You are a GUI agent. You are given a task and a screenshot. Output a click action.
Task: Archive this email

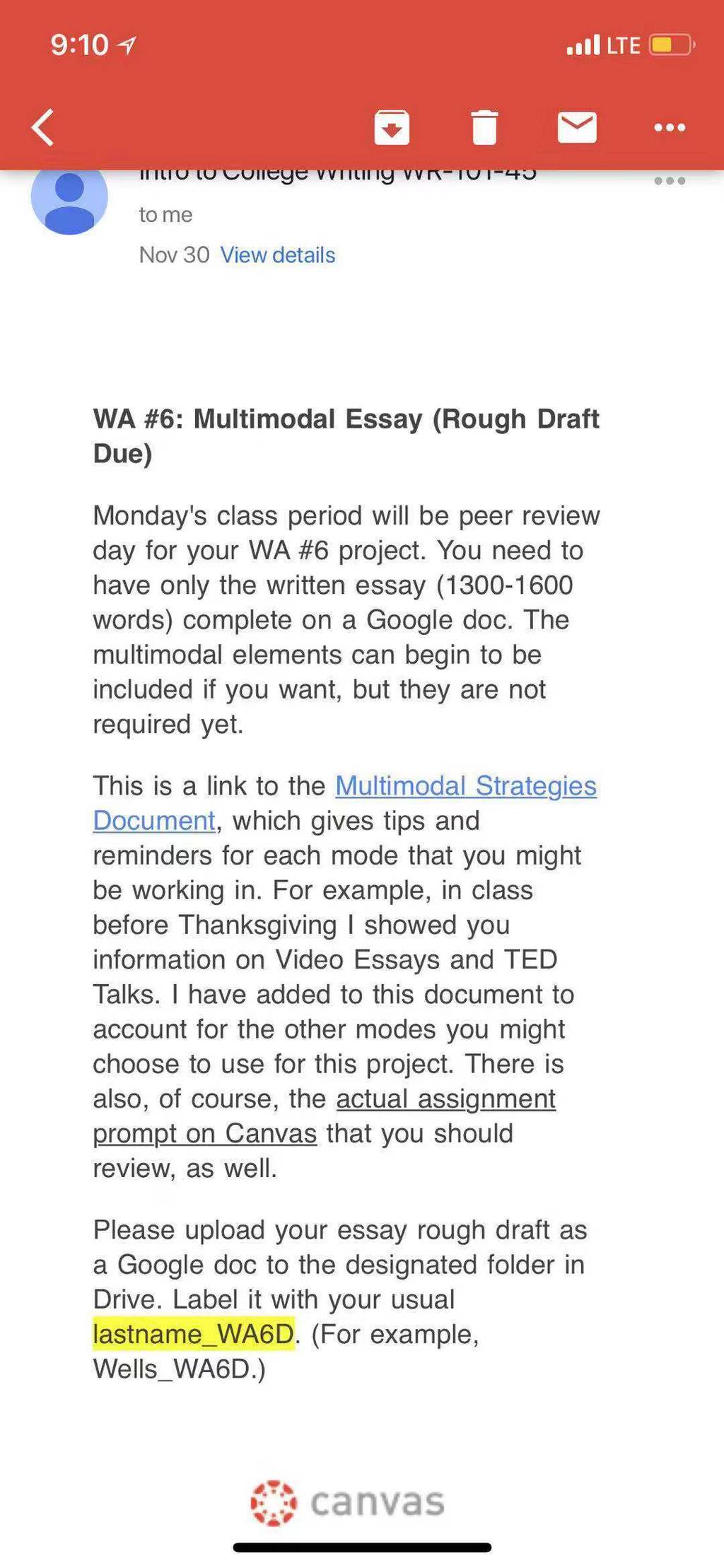(392, 127)
